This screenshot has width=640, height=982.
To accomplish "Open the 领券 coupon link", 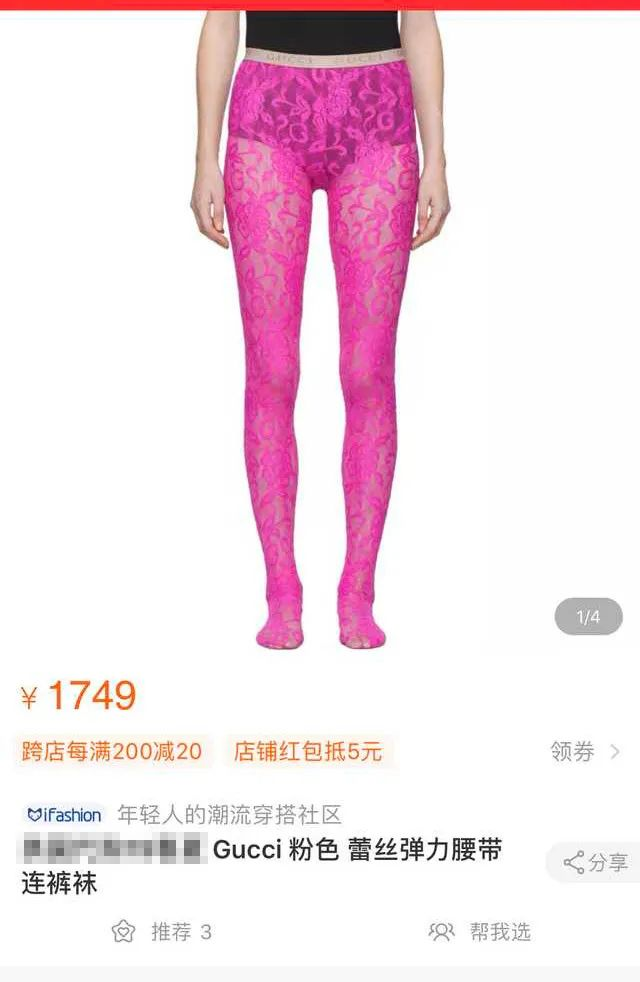I will (x=585, y=751).
